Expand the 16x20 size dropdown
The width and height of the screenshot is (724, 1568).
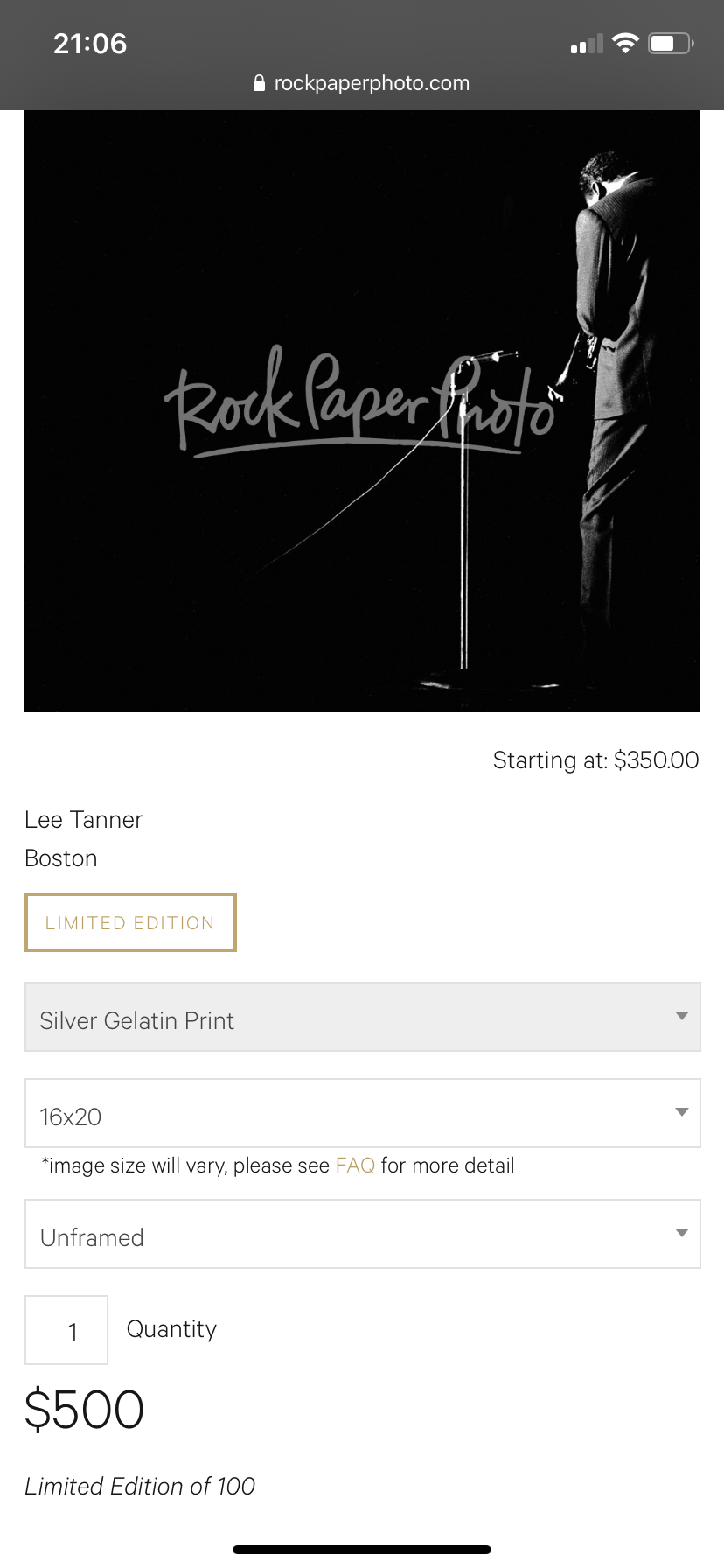pyautogui.click(x=362, y=1113)
